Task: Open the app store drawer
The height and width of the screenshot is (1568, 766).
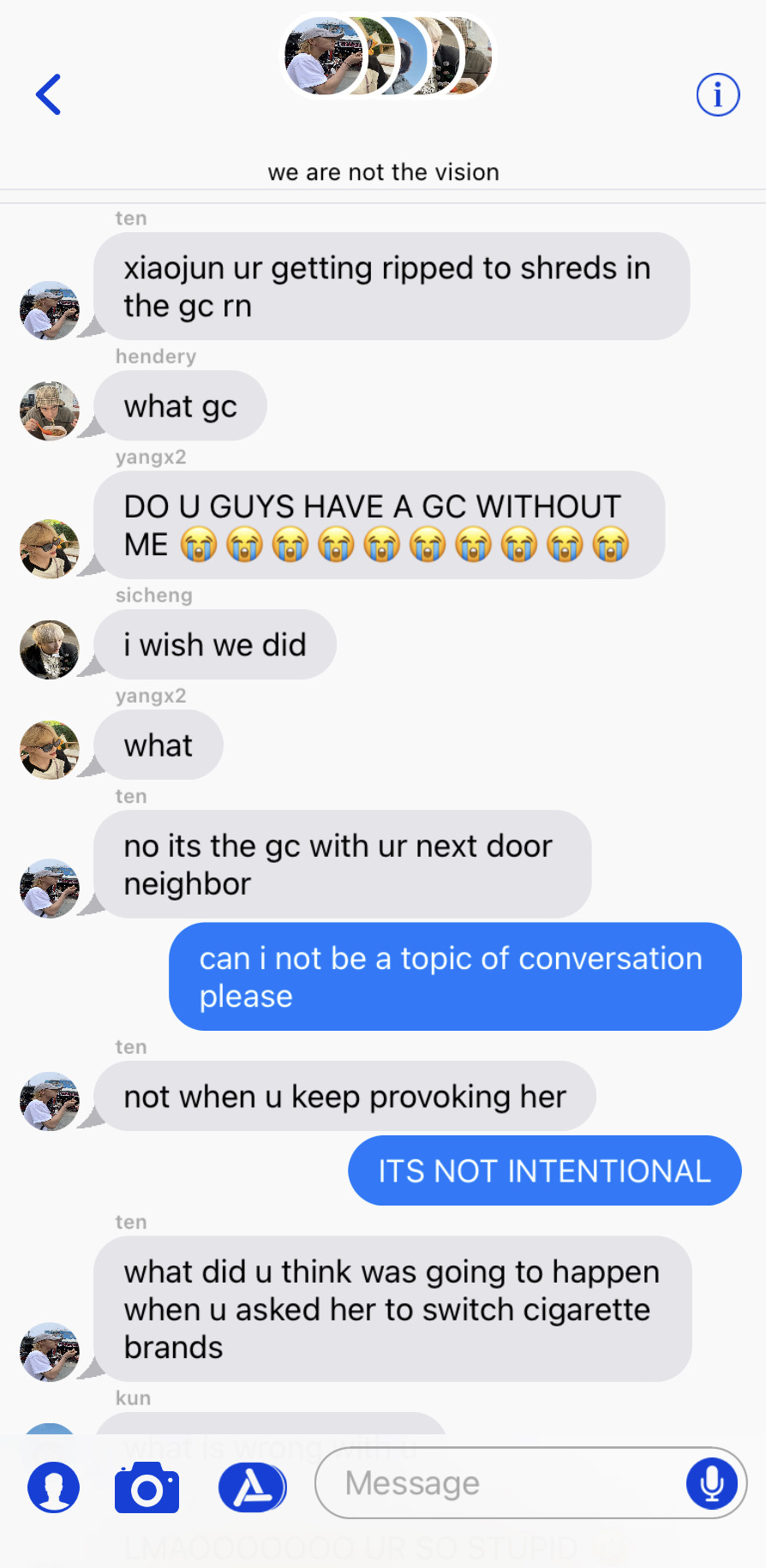Action: pos(252,1487)
